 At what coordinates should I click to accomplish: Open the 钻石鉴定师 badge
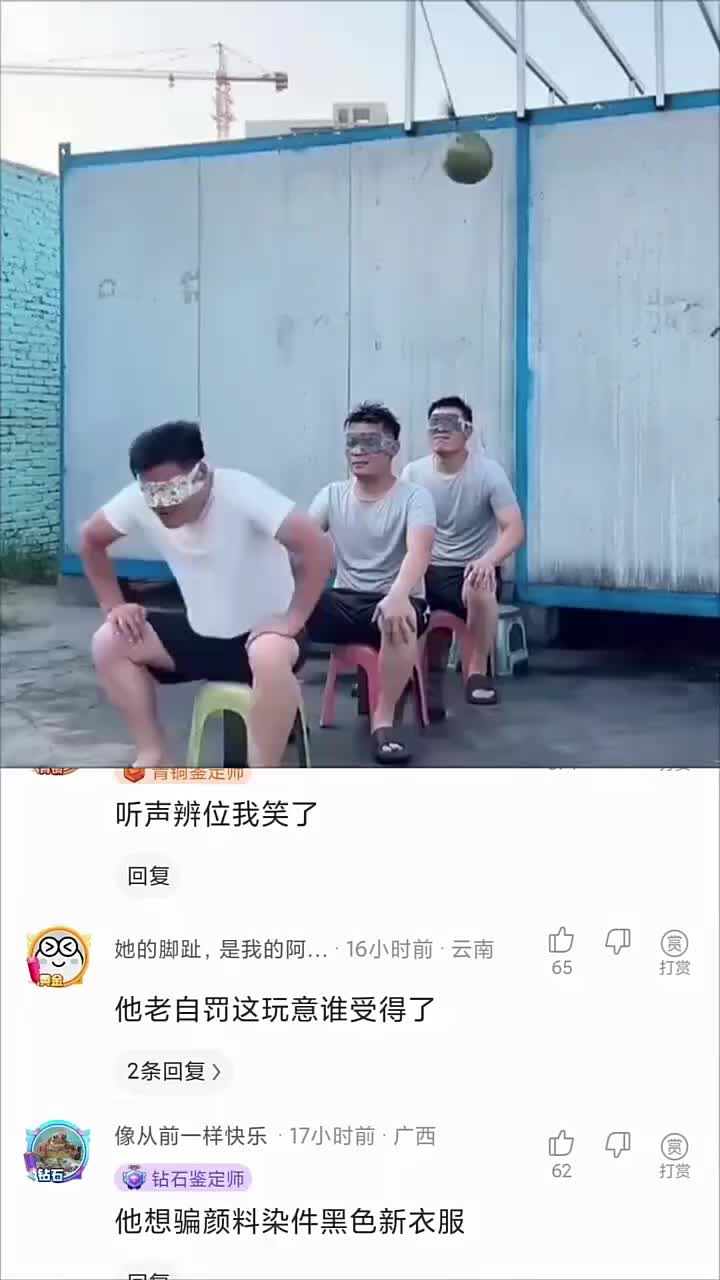click(x=184, y=1178)
